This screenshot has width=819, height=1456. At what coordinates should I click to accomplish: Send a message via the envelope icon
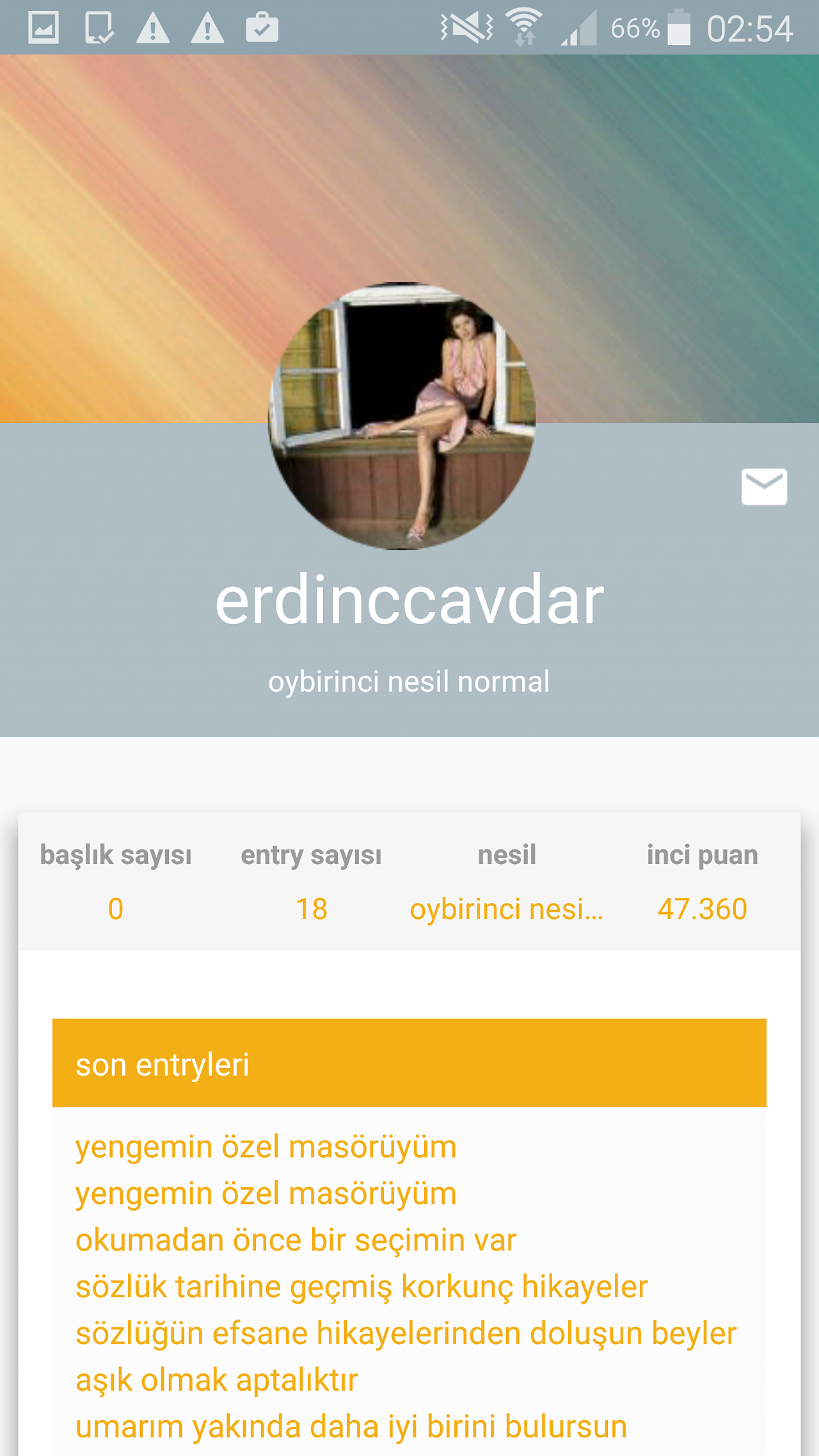(764, 486)
